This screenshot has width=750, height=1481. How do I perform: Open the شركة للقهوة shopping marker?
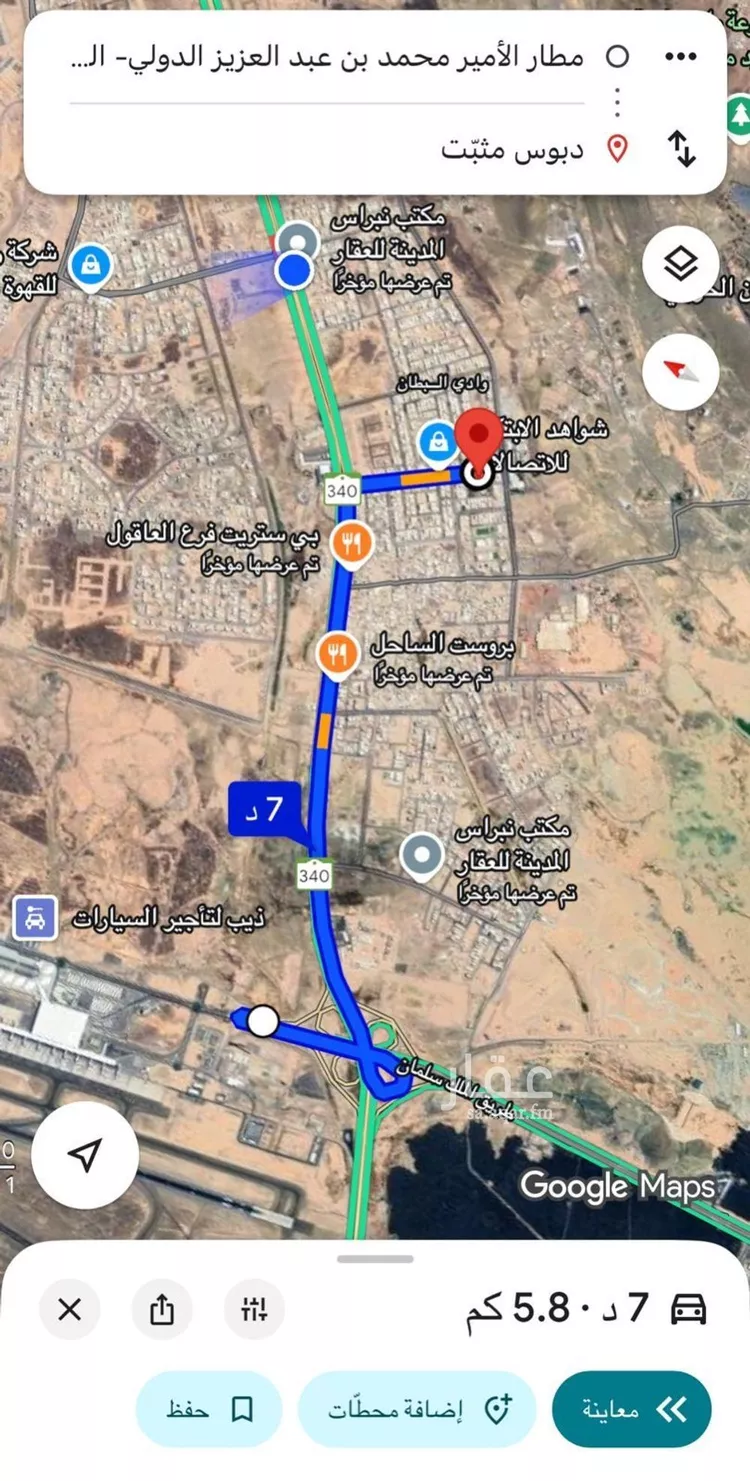[x=92, y=266]
